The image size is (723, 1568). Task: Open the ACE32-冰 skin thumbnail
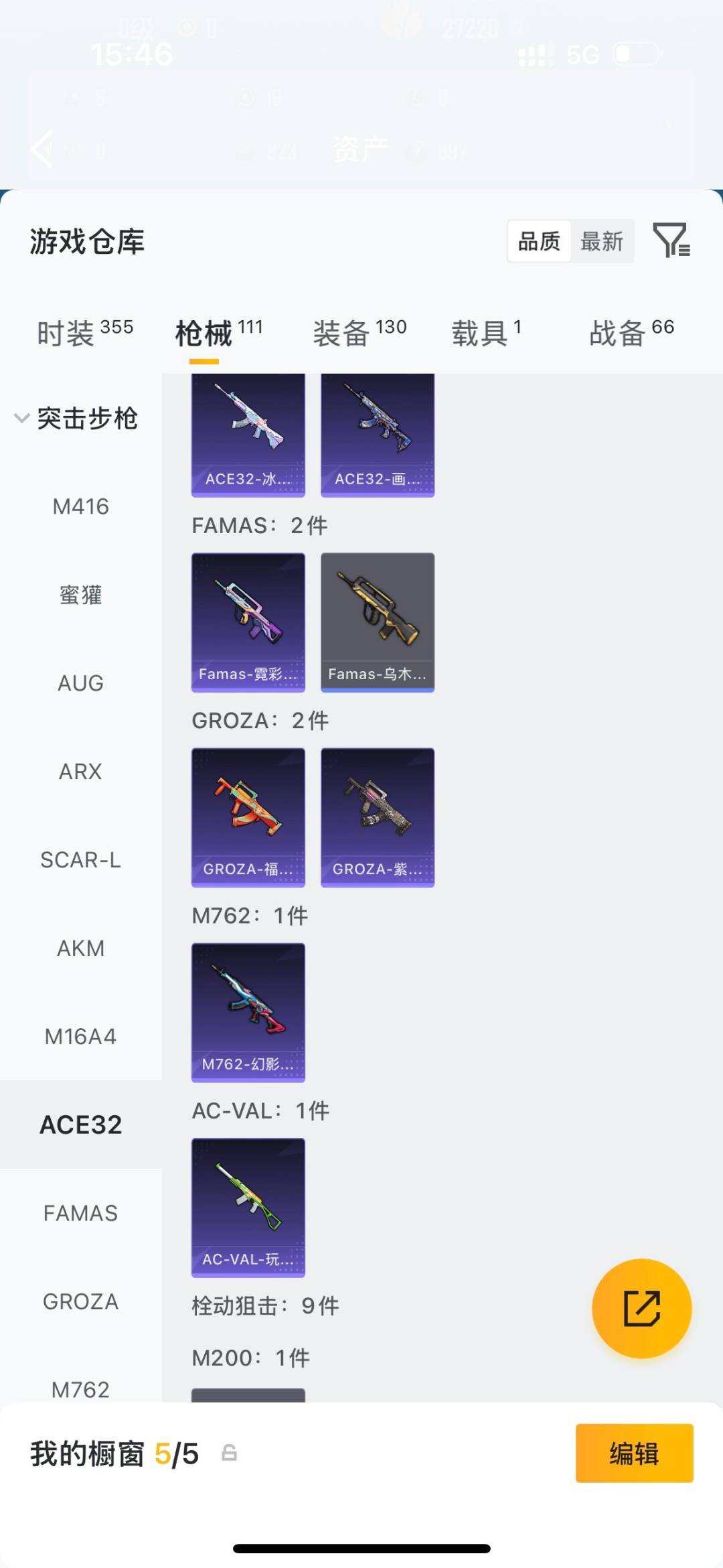tap(248, 434)
